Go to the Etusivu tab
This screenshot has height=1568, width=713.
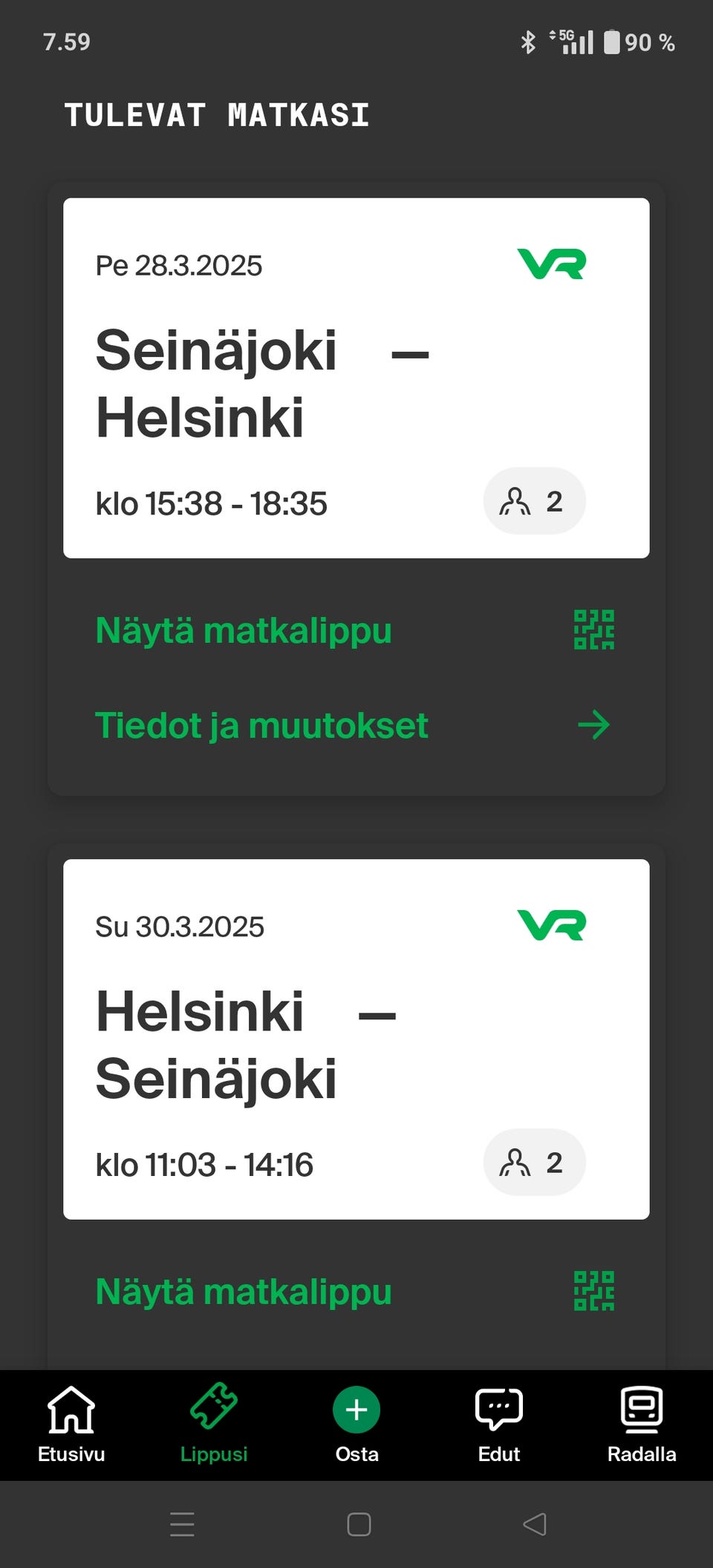click(x=71, y=1425)
